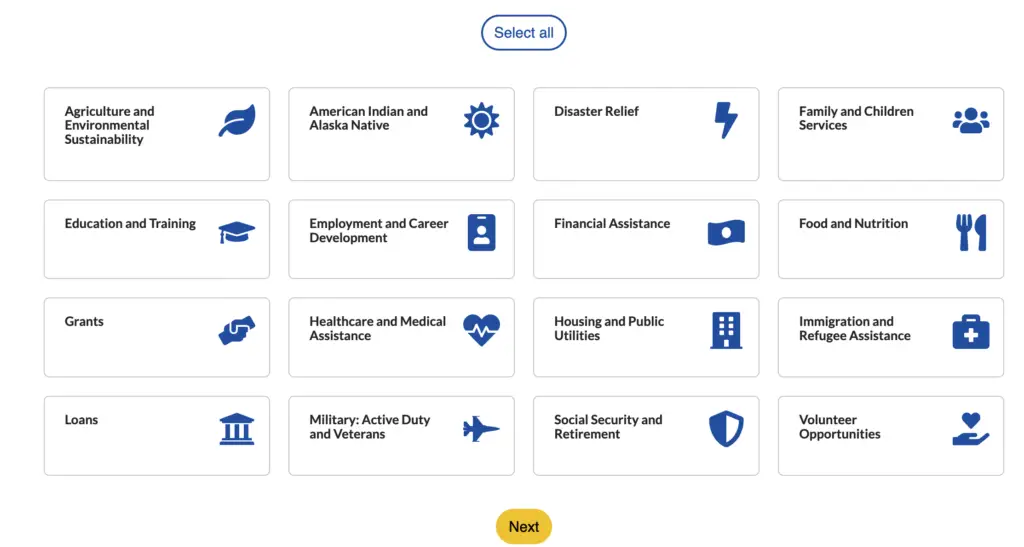Choose Healthcare and Medical Assistance
Image resolution: width=1024 pixels, height=547 pixels.
(401, 337)
